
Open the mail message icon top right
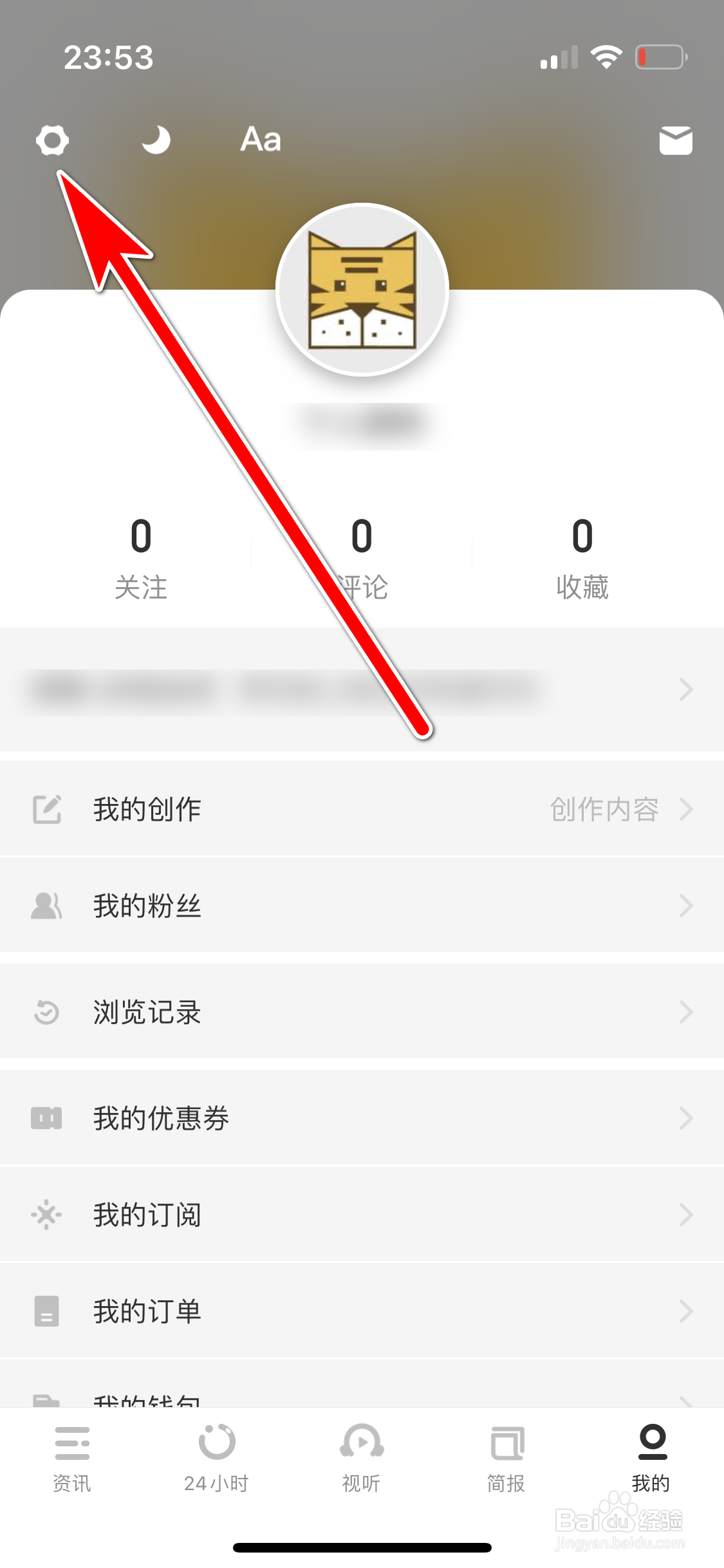coord(676,140)
